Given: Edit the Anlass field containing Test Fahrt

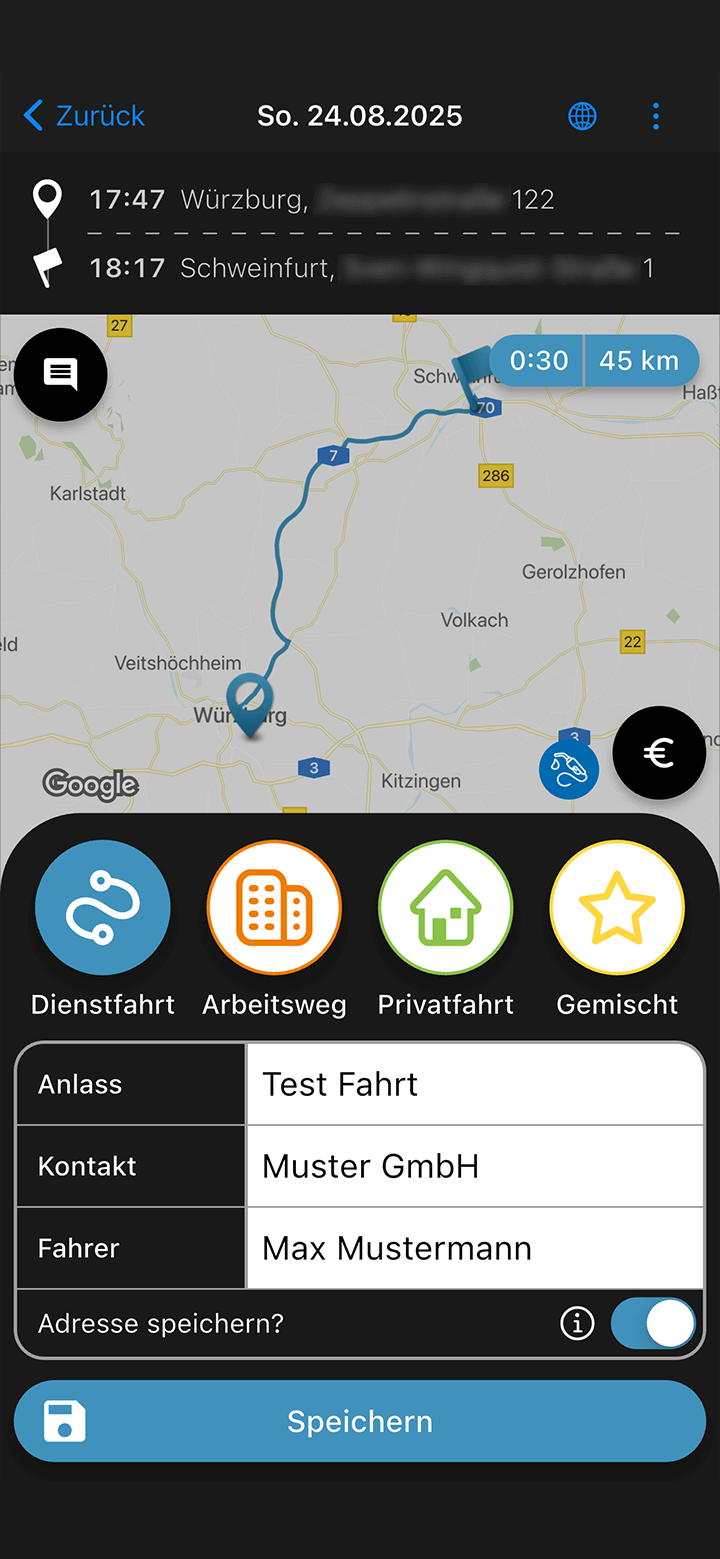Looking at the screenshot, I should point(474,1083).
